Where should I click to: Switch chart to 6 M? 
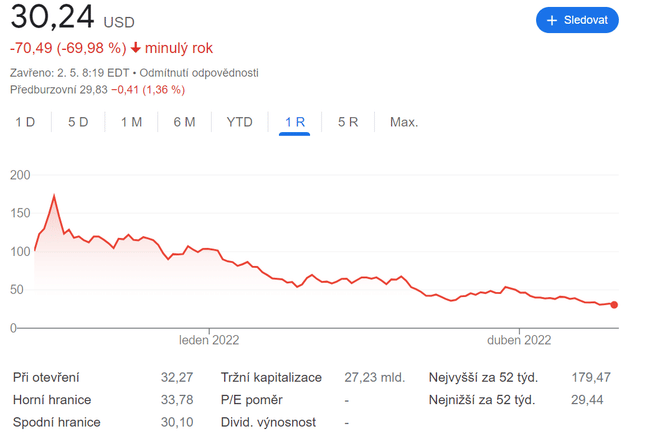click(184, 122)
